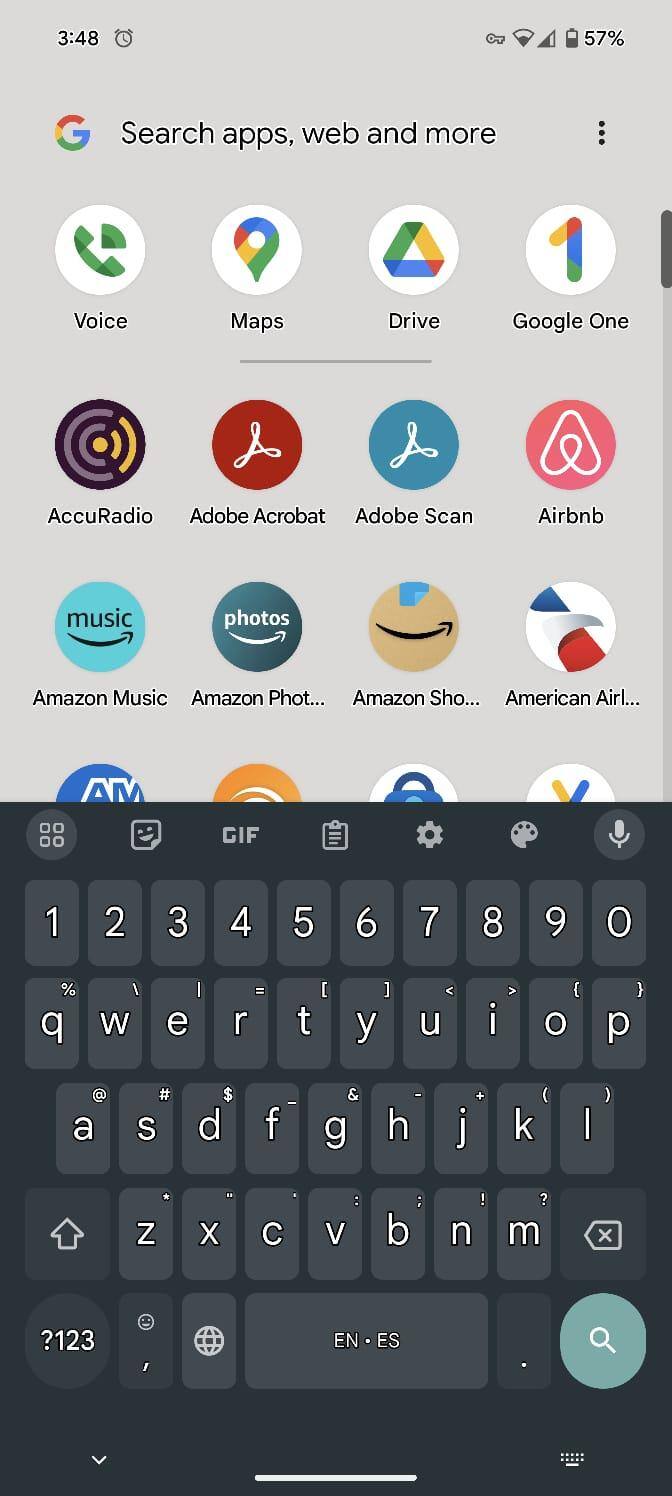
Task: Hide the keyboard with the down chevron
Action: [99, 1460]
